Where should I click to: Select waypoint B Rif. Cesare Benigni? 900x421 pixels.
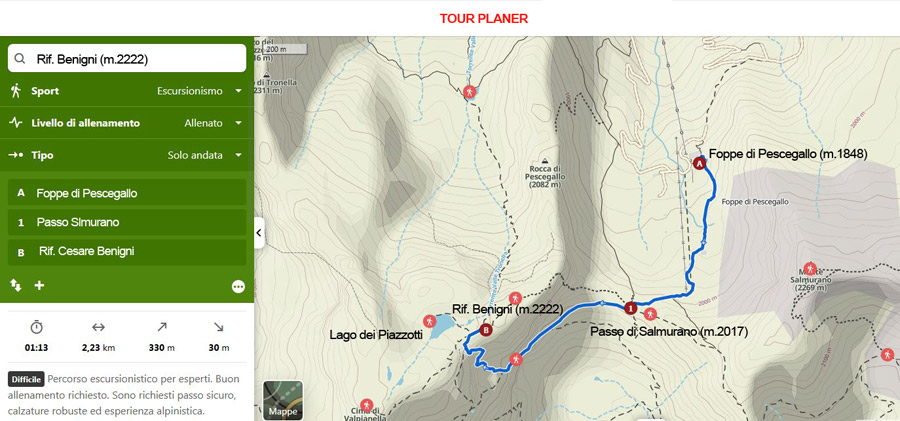126,251
